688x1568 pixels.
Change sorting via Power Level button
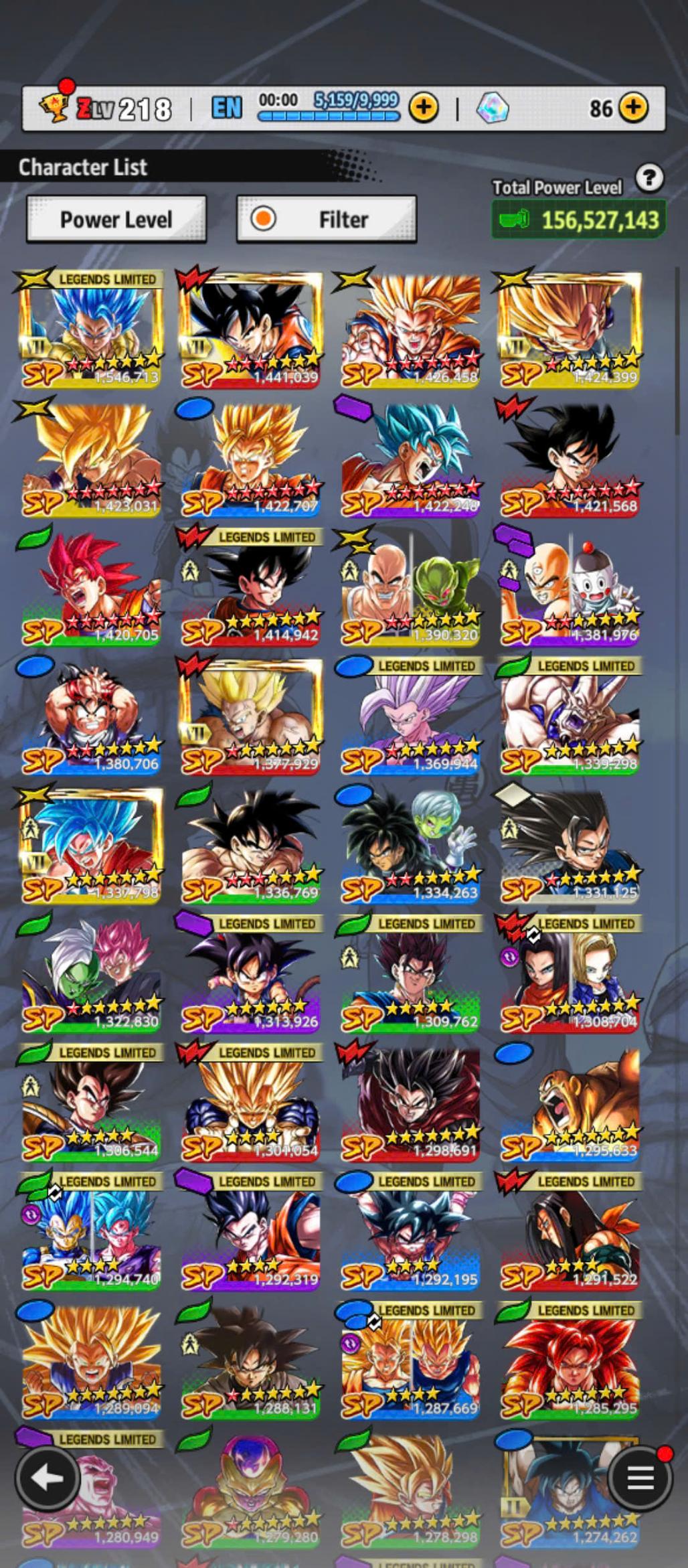pos(116,219)
